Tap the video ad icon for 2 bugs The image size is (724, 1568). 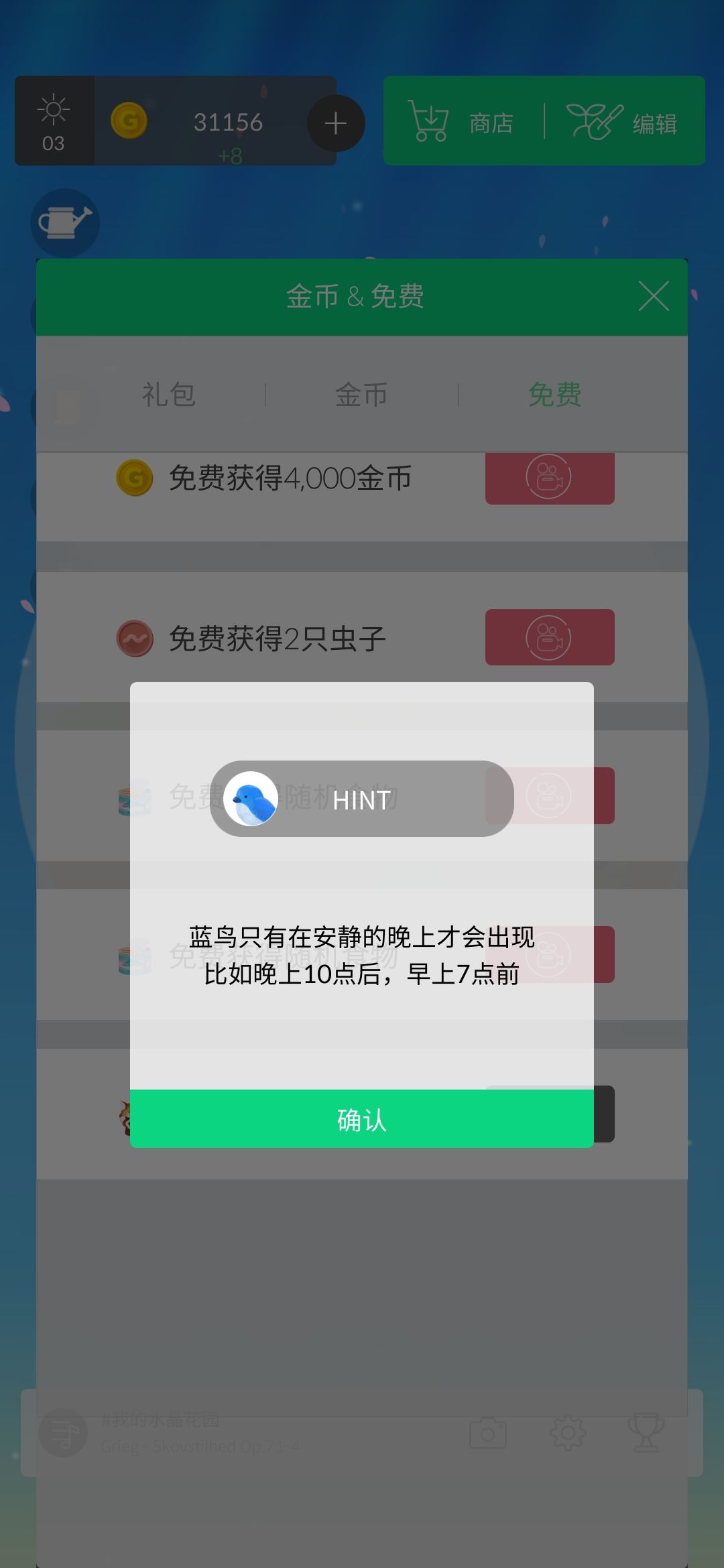click(550, 638)
